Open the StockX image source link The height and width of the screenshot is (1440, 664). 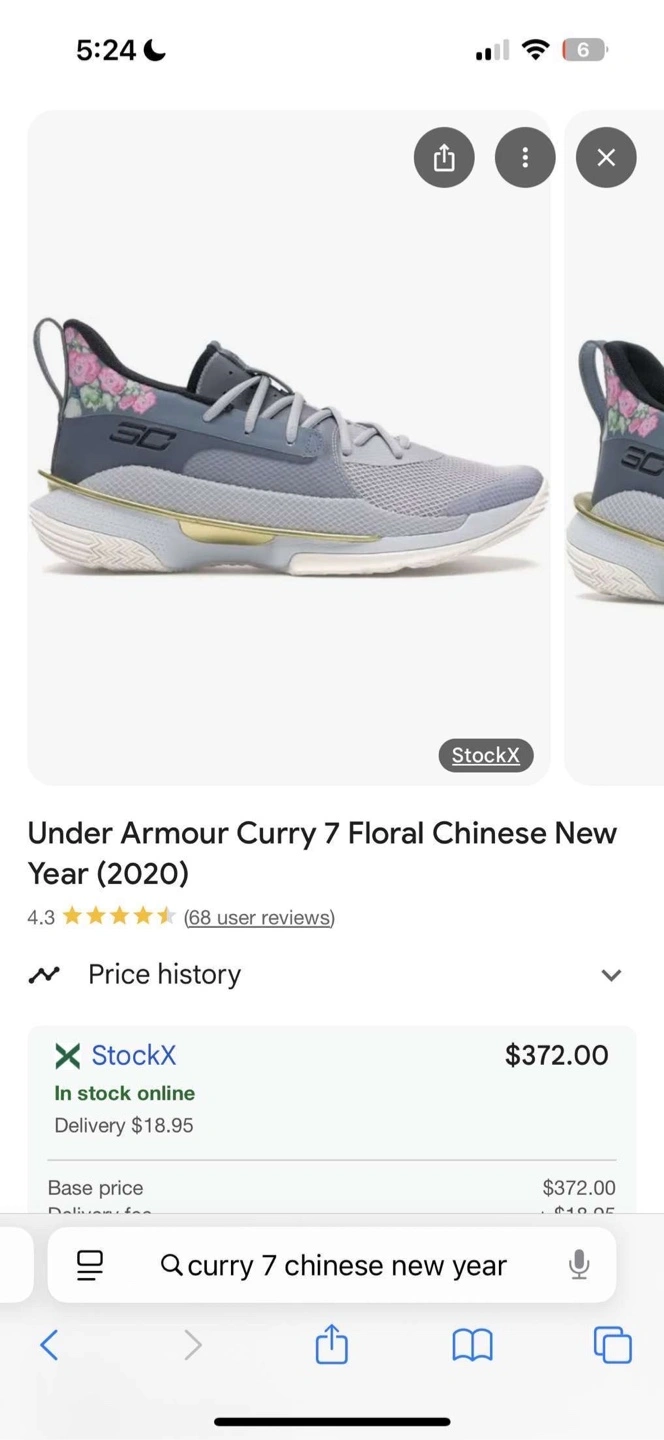click(485, 755)
